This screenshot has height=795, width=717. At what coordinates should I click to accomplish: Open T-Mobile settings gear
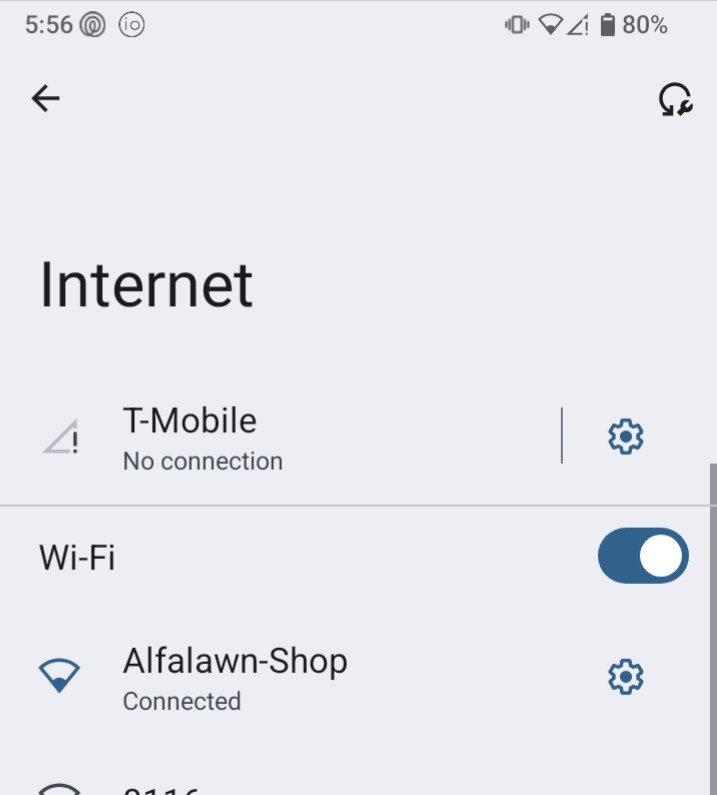pyautogui.click(x=626, y=437)
